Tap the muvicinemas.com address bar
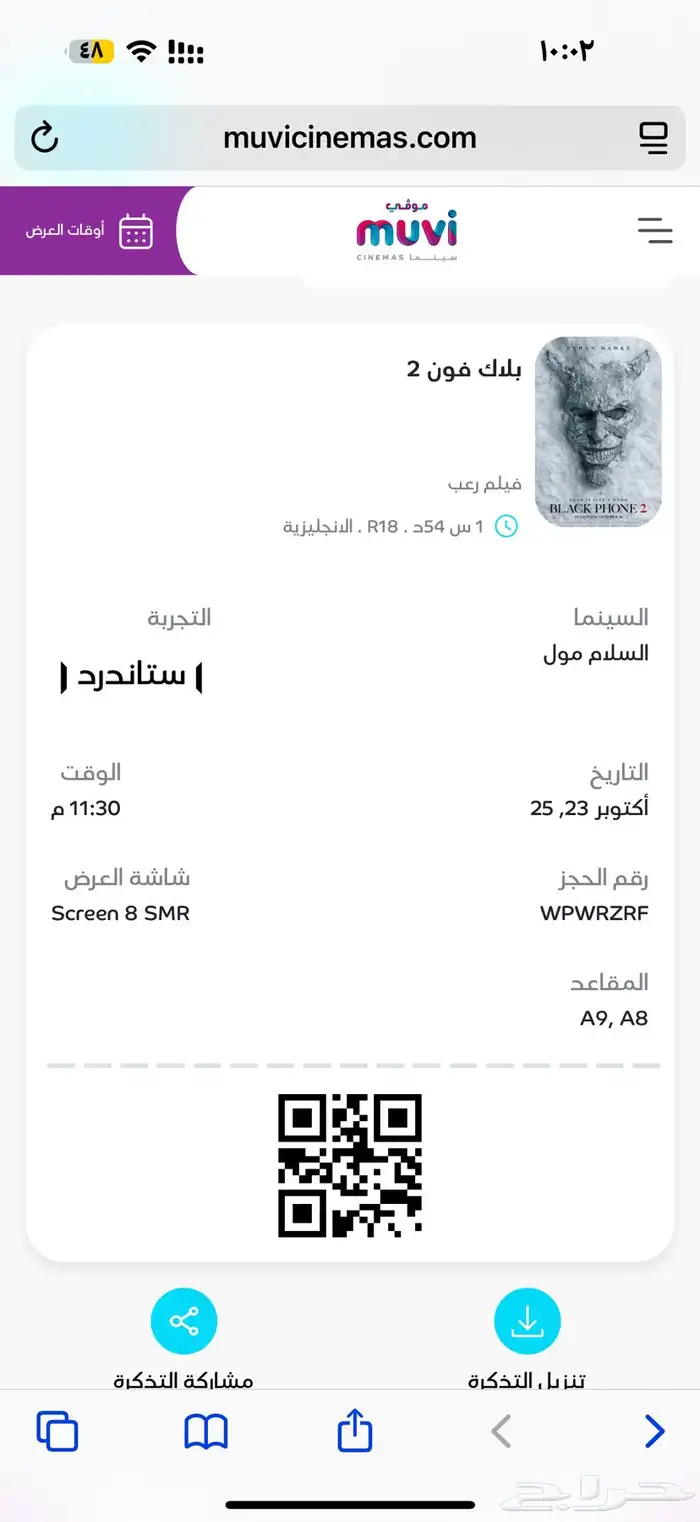 [350, 138]
